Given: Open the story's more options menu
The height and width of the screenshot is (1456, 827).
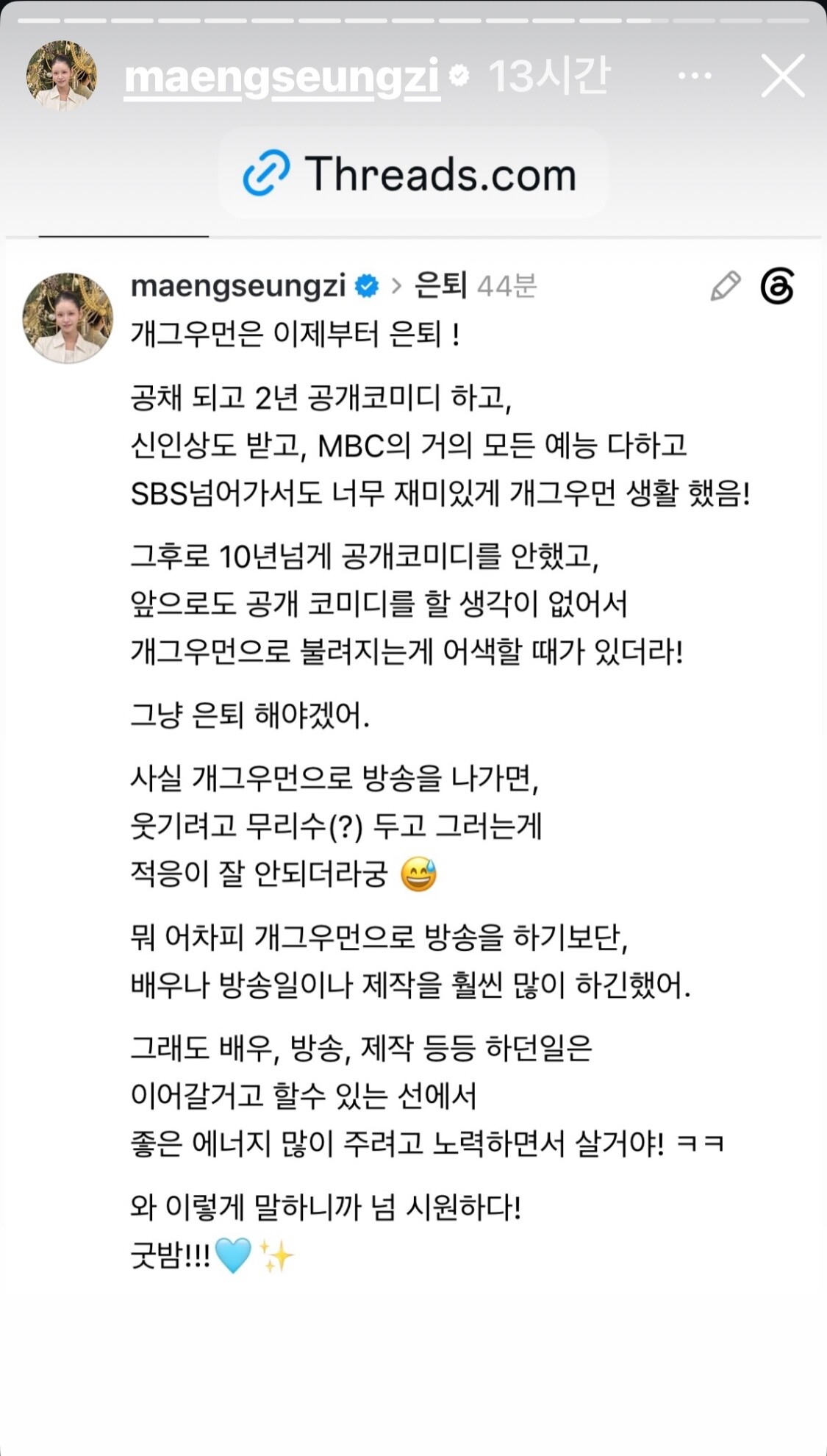Looking at the screenshot, I should click(x=695, y=75).
